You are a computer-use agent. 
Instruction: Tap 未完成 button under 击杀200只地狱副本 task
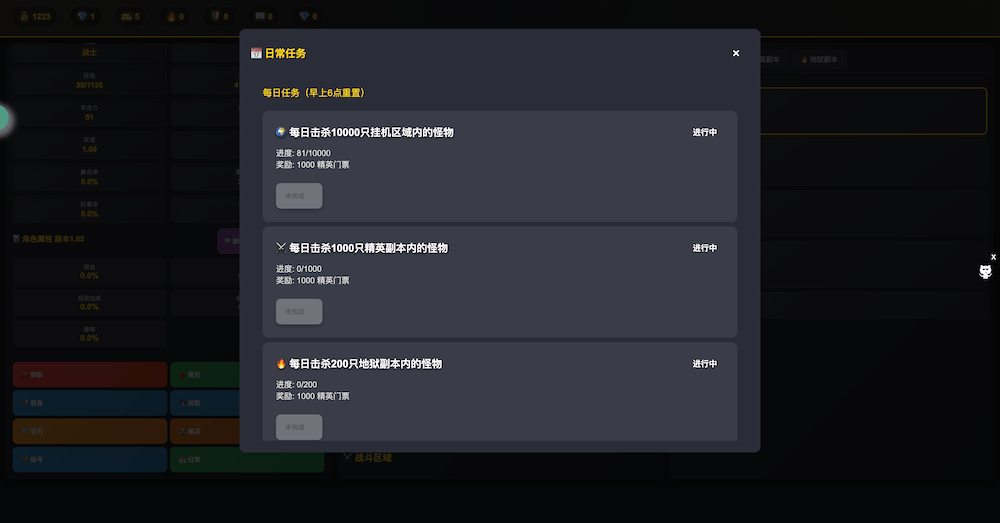pyautogui.click(x=299, y=427)
